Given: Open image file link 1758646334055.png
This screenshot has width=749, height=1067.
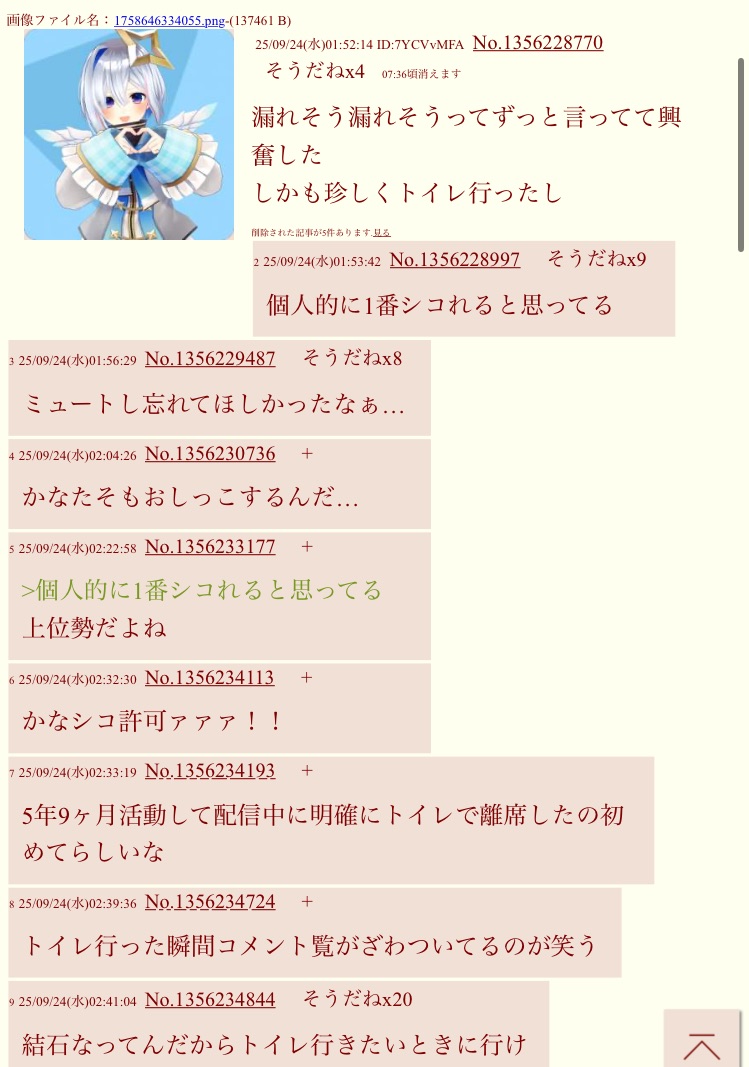Looking at the screenshot, I should [x=169, y=20].
